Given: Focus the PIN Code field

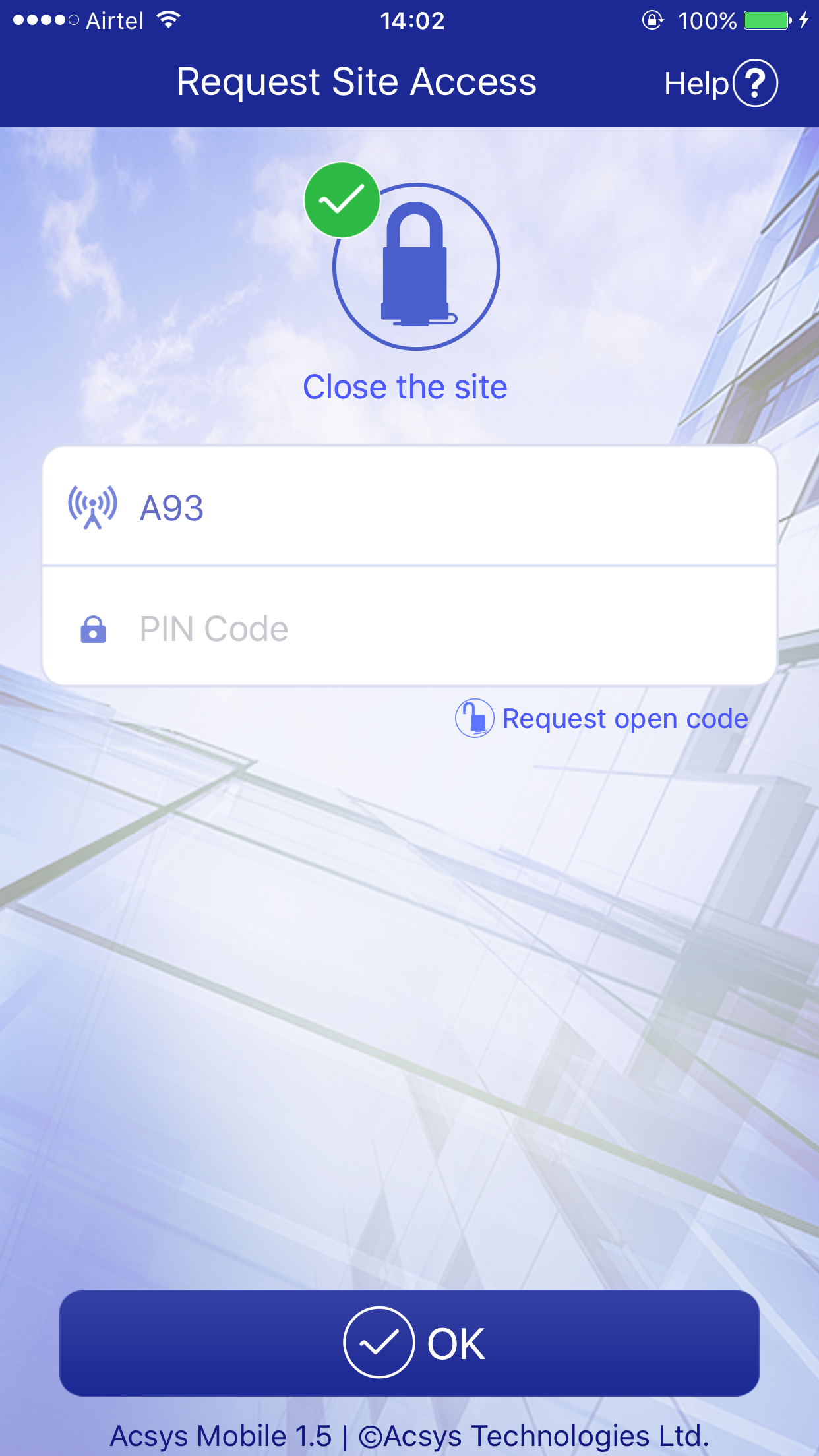Looking at the screenshot, I should point(409,627).
